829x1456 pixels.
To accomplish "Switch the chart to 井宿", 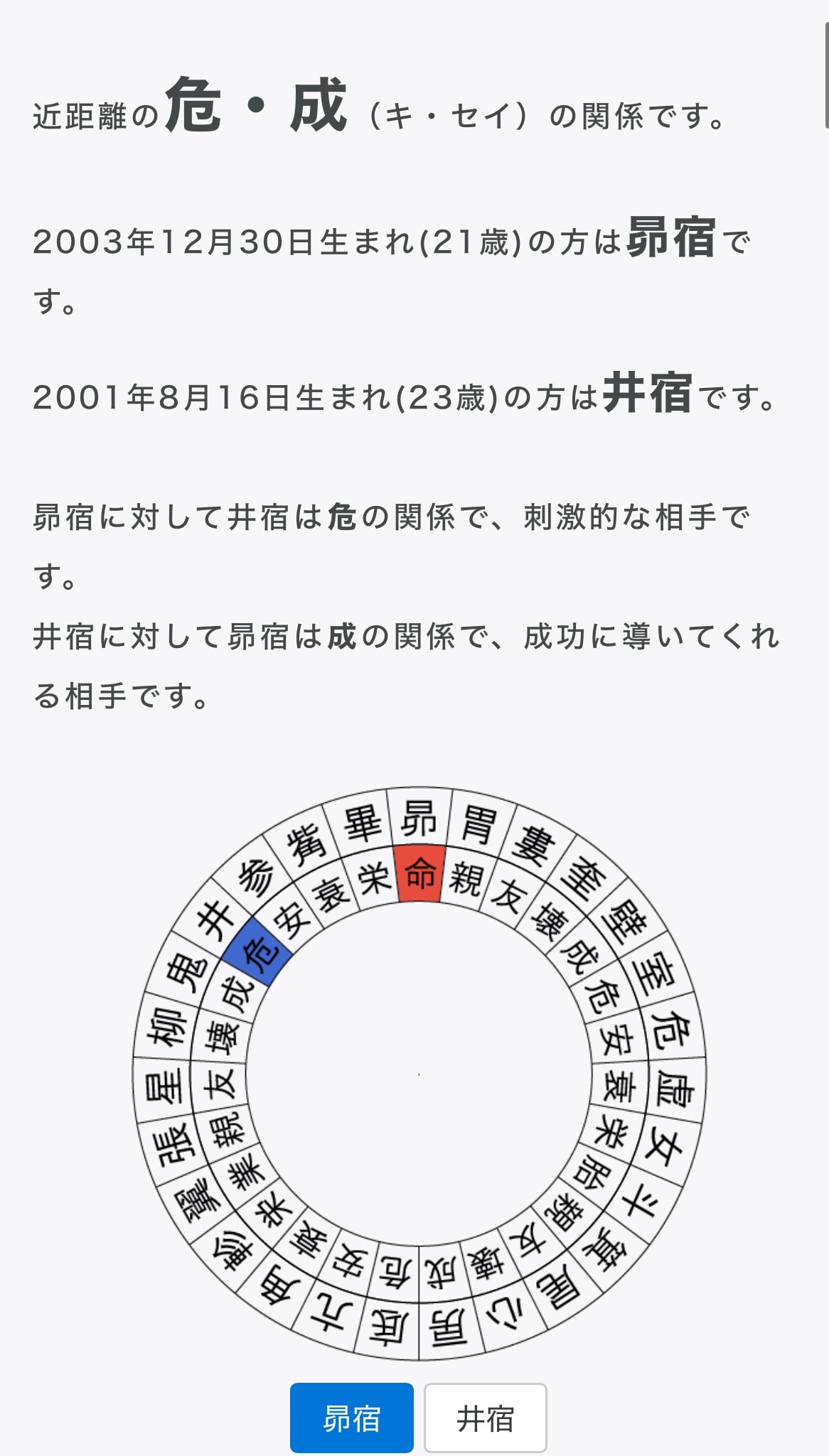I will tap(485, 1418).
